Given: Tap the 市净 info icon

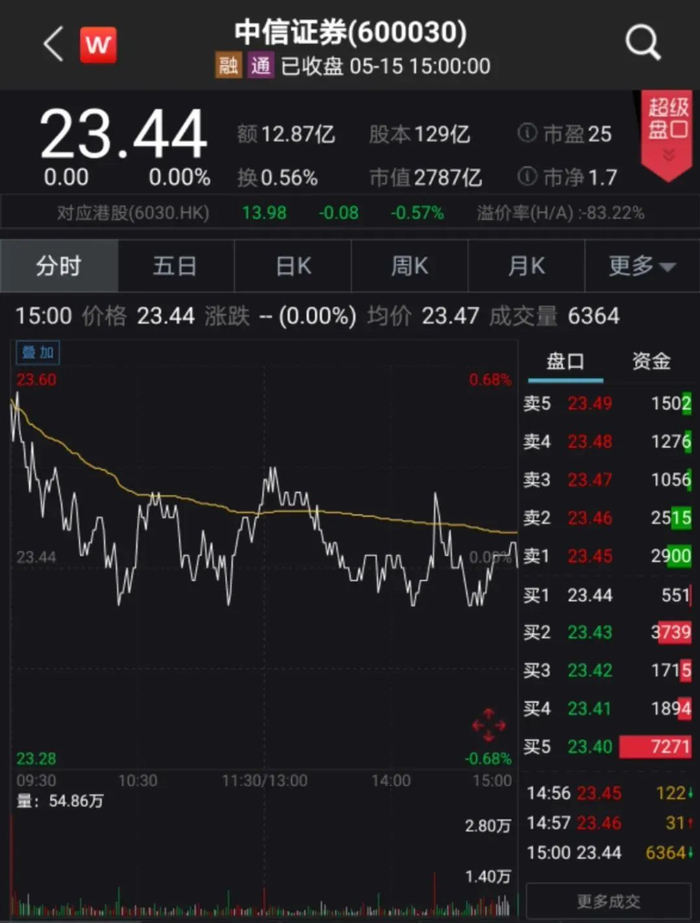Looking at the screenshot, I should [526, 178].
